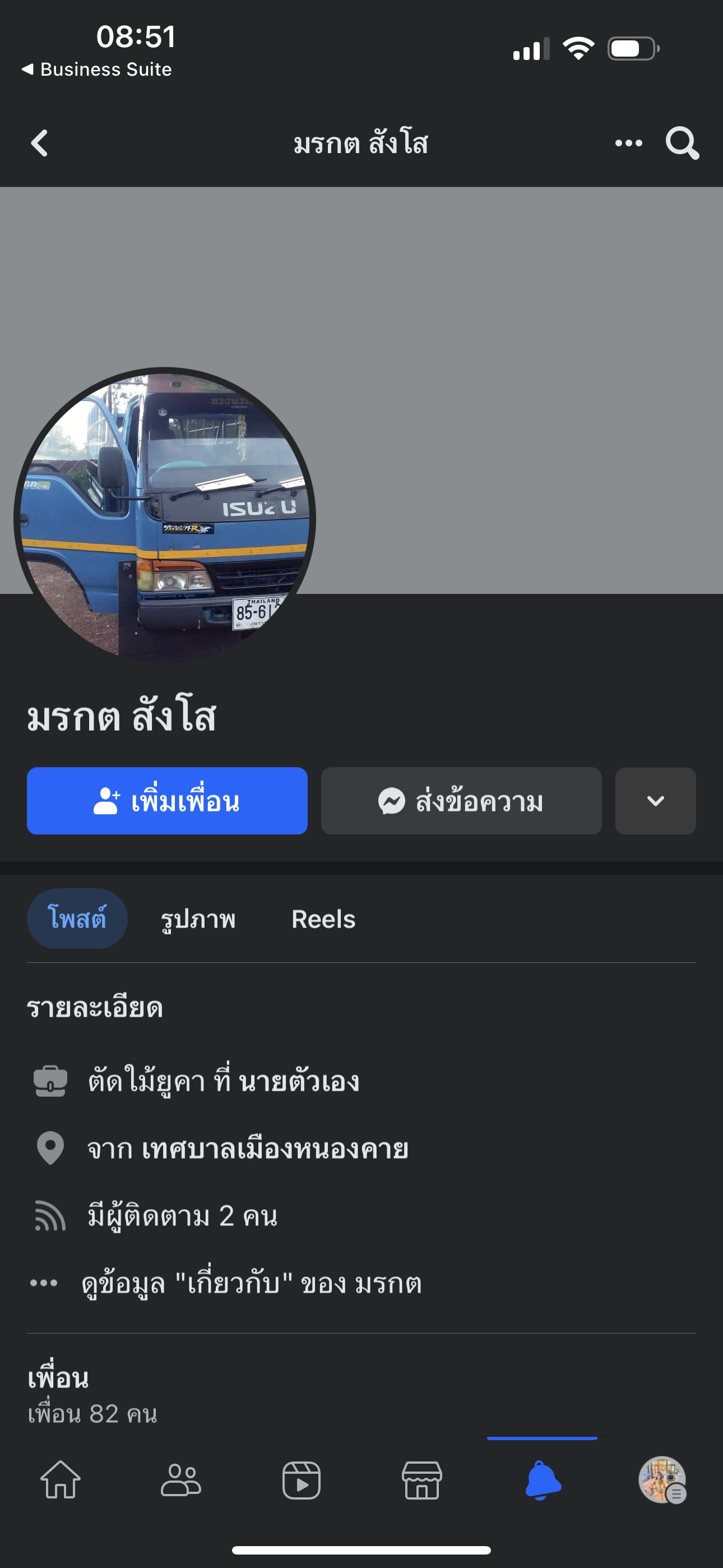This screenshot has width=723, height=1568.
Task: Open the three-dot options menu in header
Action: pos(628,144)
